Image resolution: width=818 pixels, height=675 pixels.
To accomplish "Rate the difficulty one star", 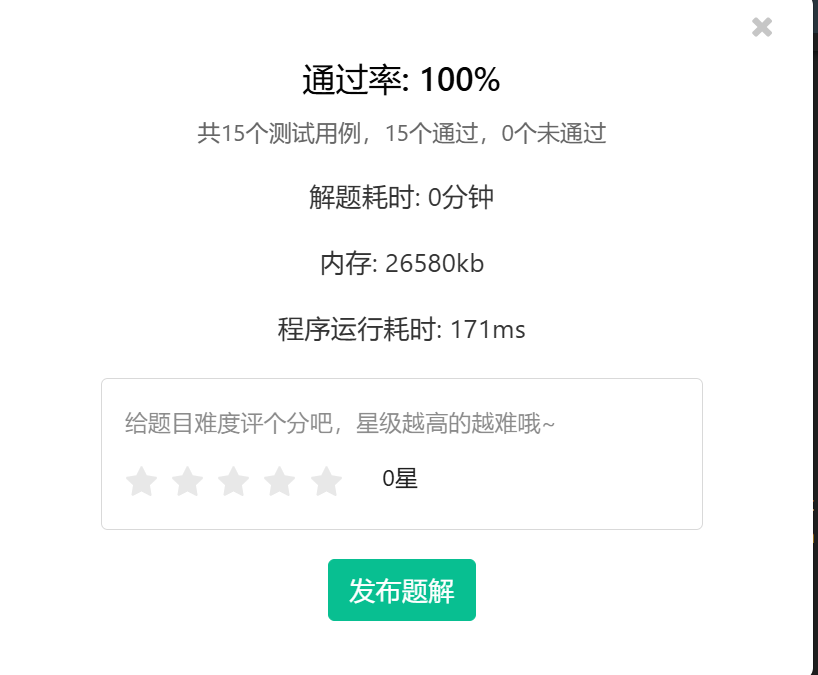I will [141, 481].
